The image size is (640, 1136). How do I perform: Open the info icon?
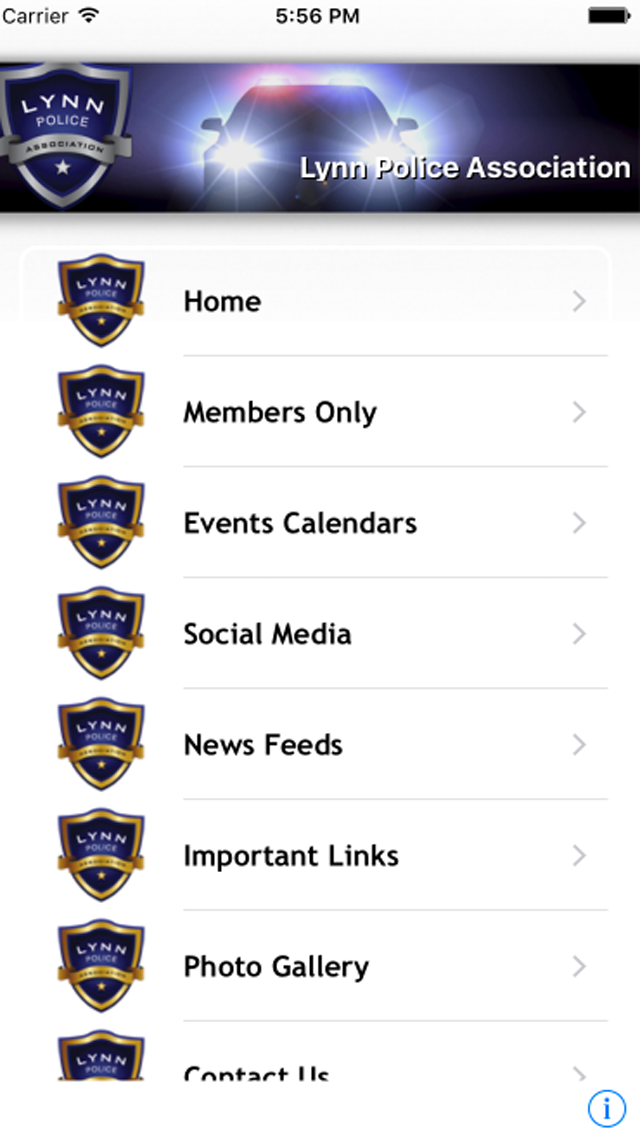pyautogui.click(x=606, y=1107)
